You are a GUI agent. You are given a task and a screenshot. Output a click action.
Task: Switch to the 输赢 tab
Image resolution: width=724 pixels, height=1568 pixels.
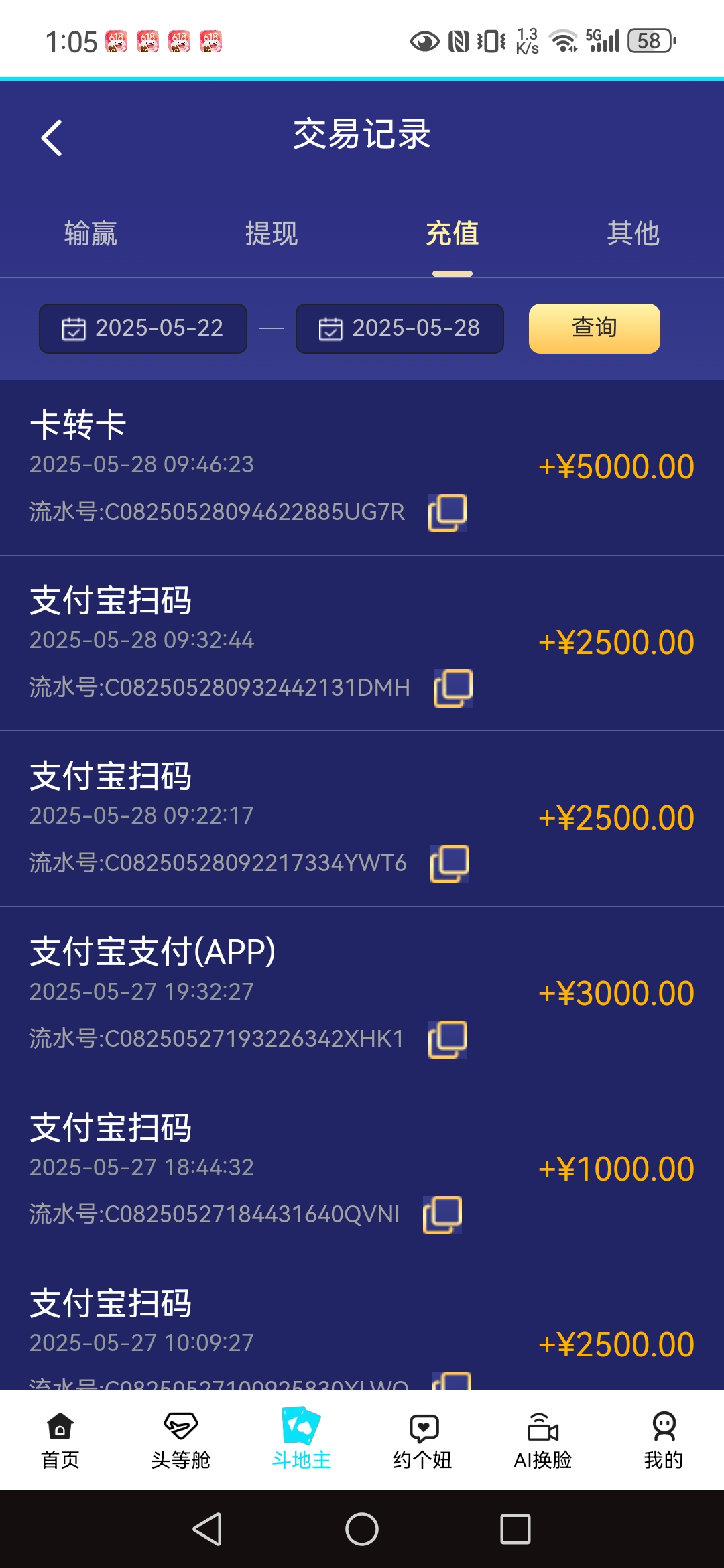click(90, 234)
